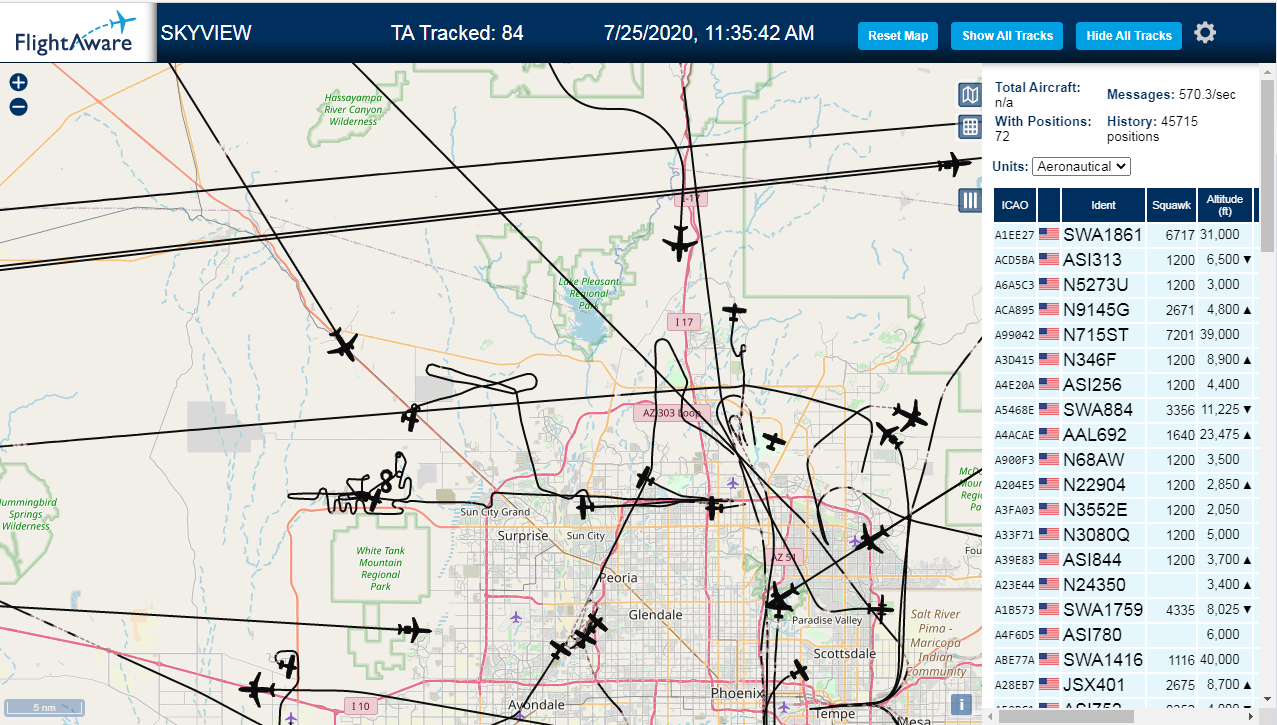Hide all aircraft tracks
The height and width of the screenshot is (725, 1277).
click(1129, 36)
